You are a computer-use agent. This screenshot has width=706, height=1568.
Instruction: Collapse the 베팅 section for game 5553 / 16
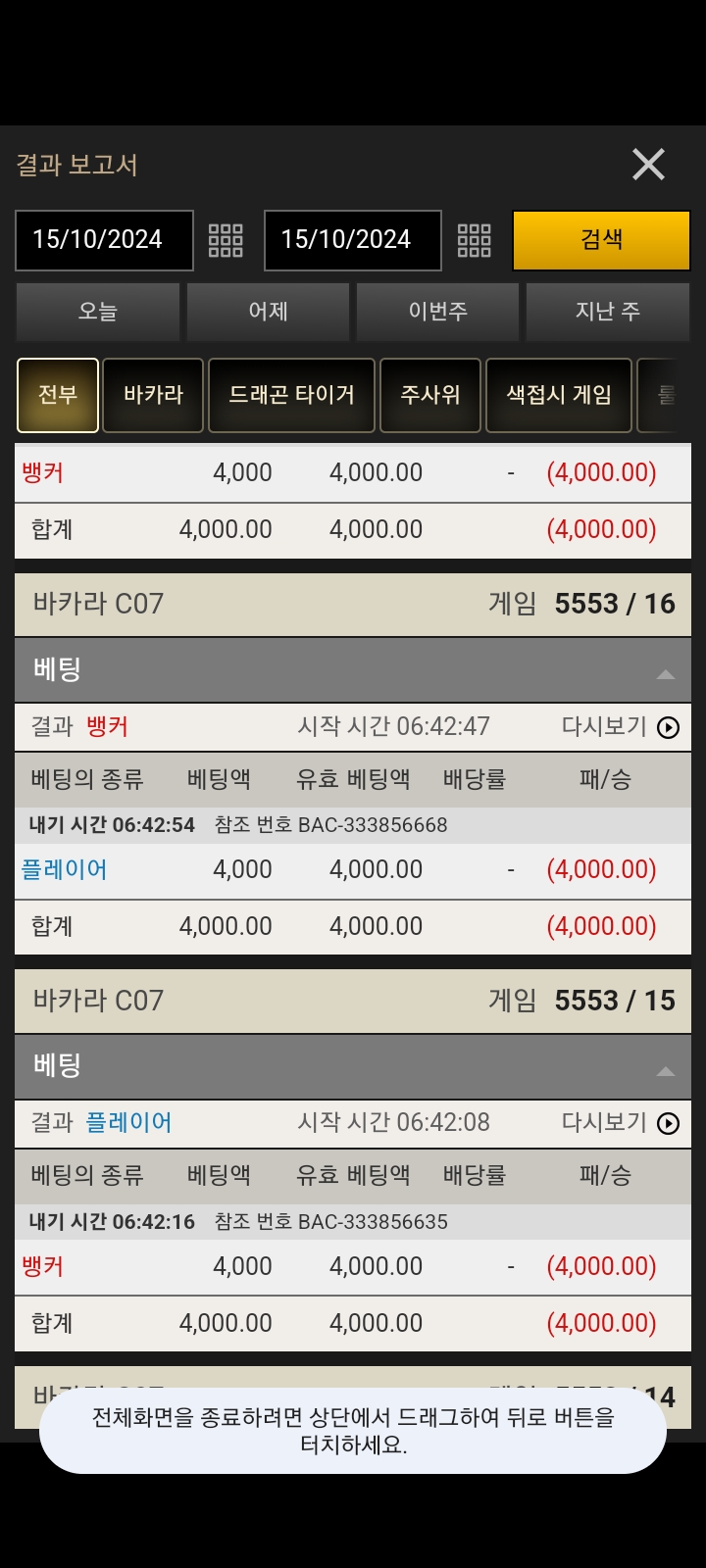(x=665, y=673)
